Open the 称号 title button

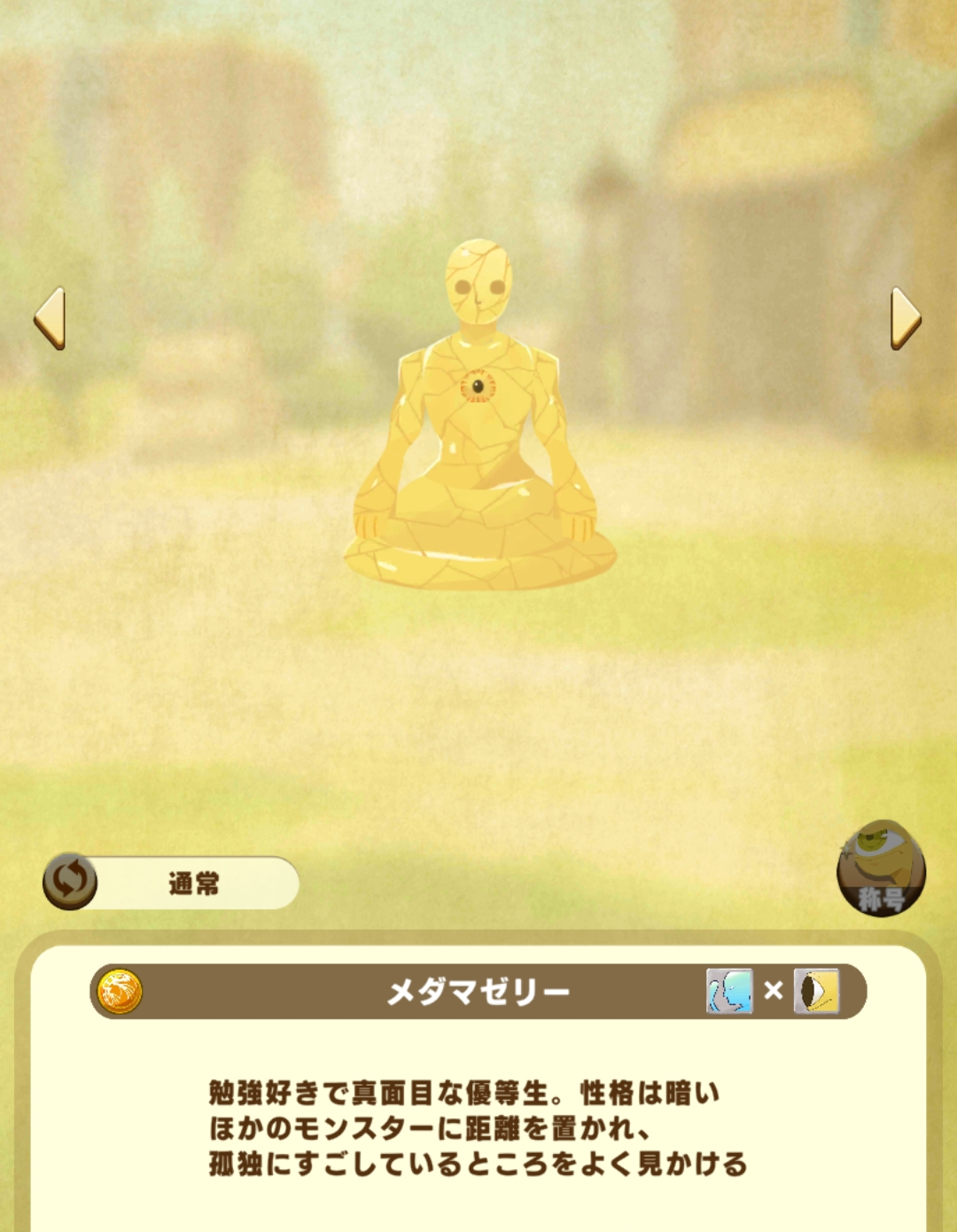pyautogui.click(x=880, y=869)
